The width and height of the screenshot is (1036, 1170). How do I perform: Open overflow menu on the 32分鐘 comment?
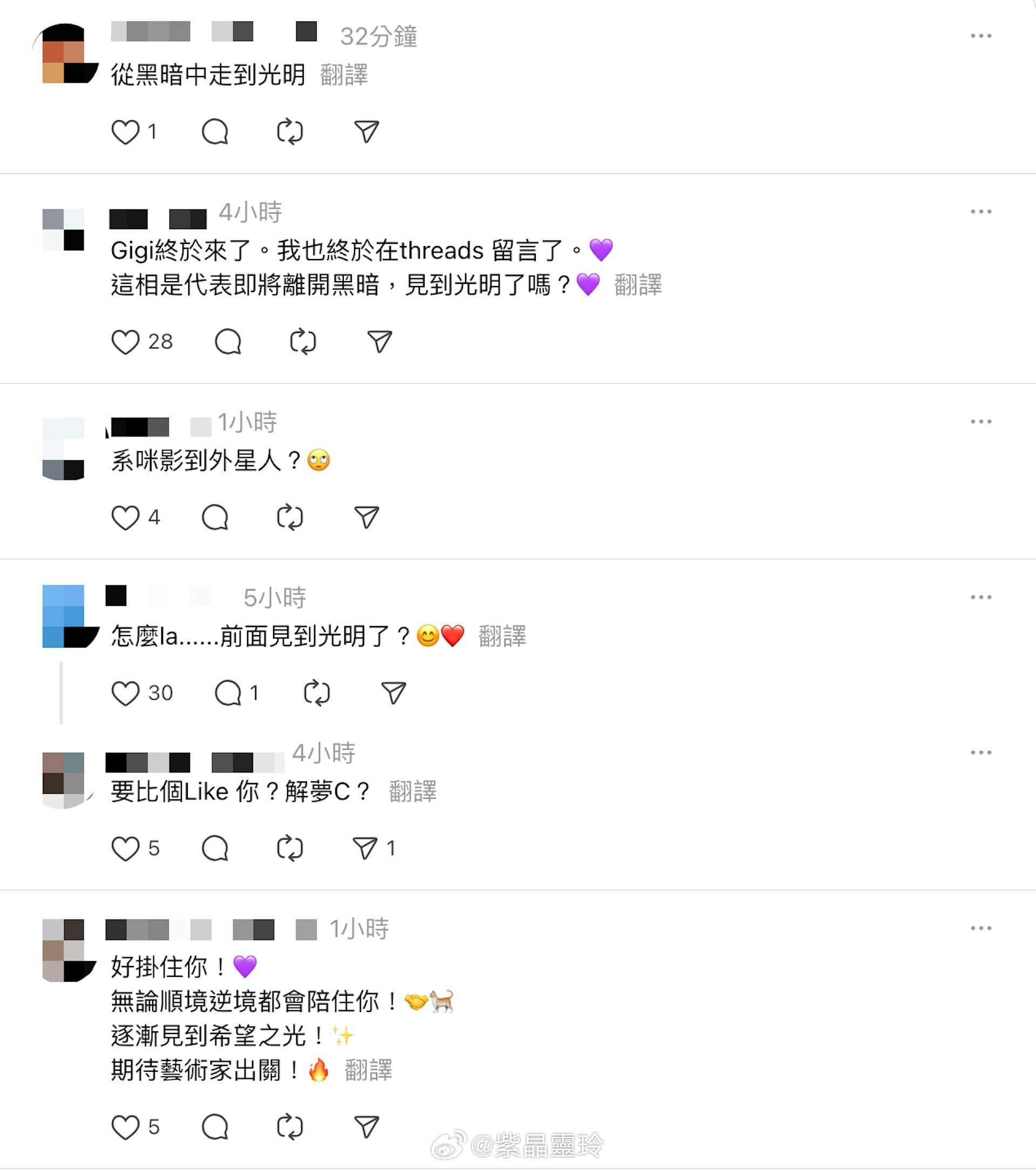980,36
